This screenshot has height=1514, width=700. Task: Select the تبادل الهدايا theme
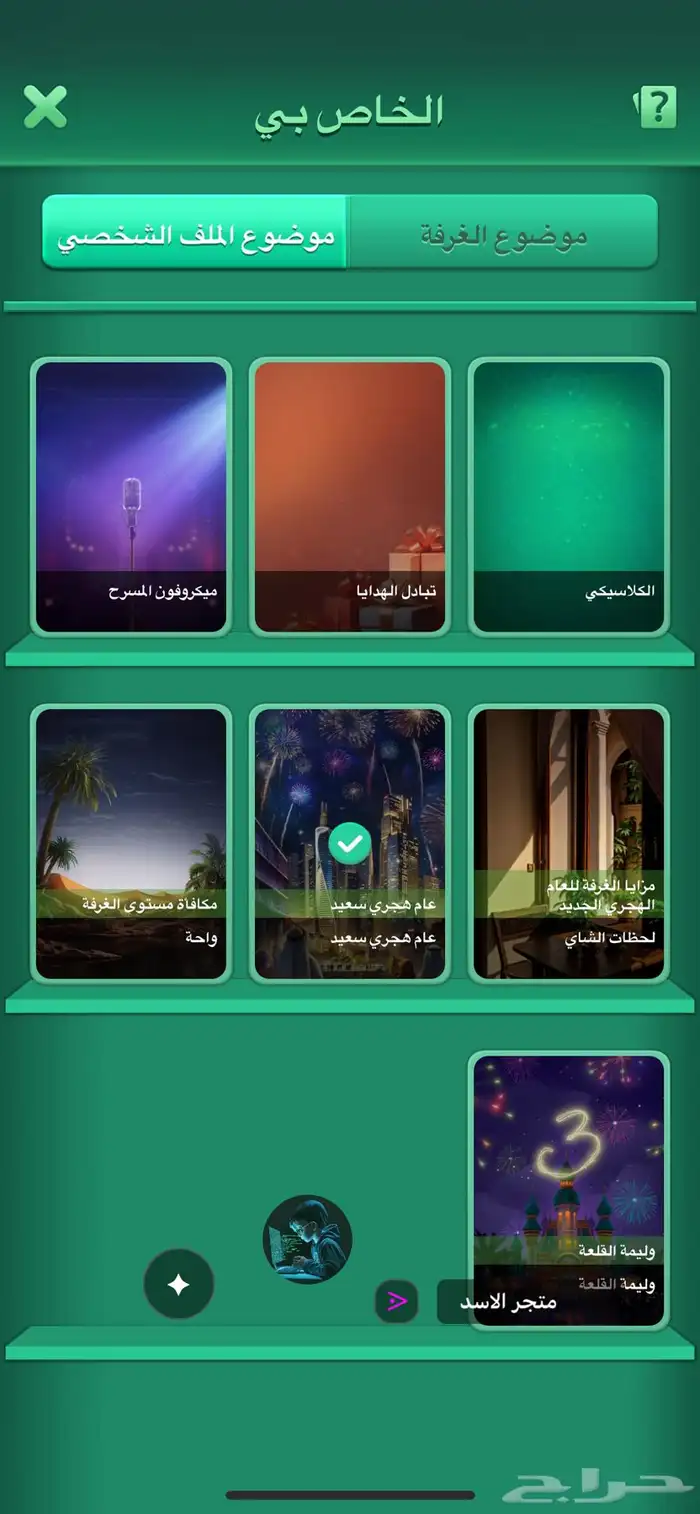(x=350, y=496)
